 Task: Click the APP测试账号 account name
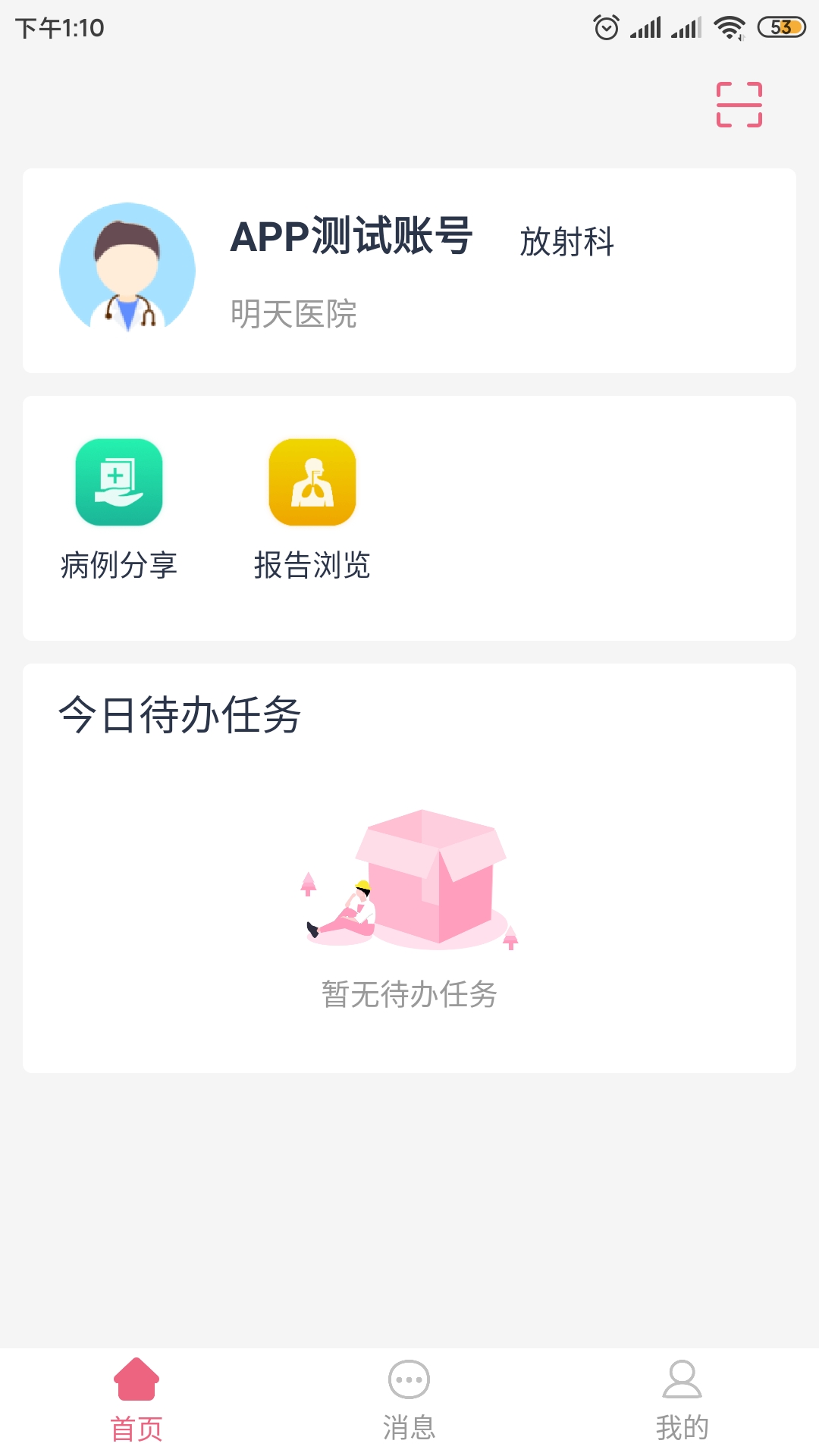click(x=351, y=239)
